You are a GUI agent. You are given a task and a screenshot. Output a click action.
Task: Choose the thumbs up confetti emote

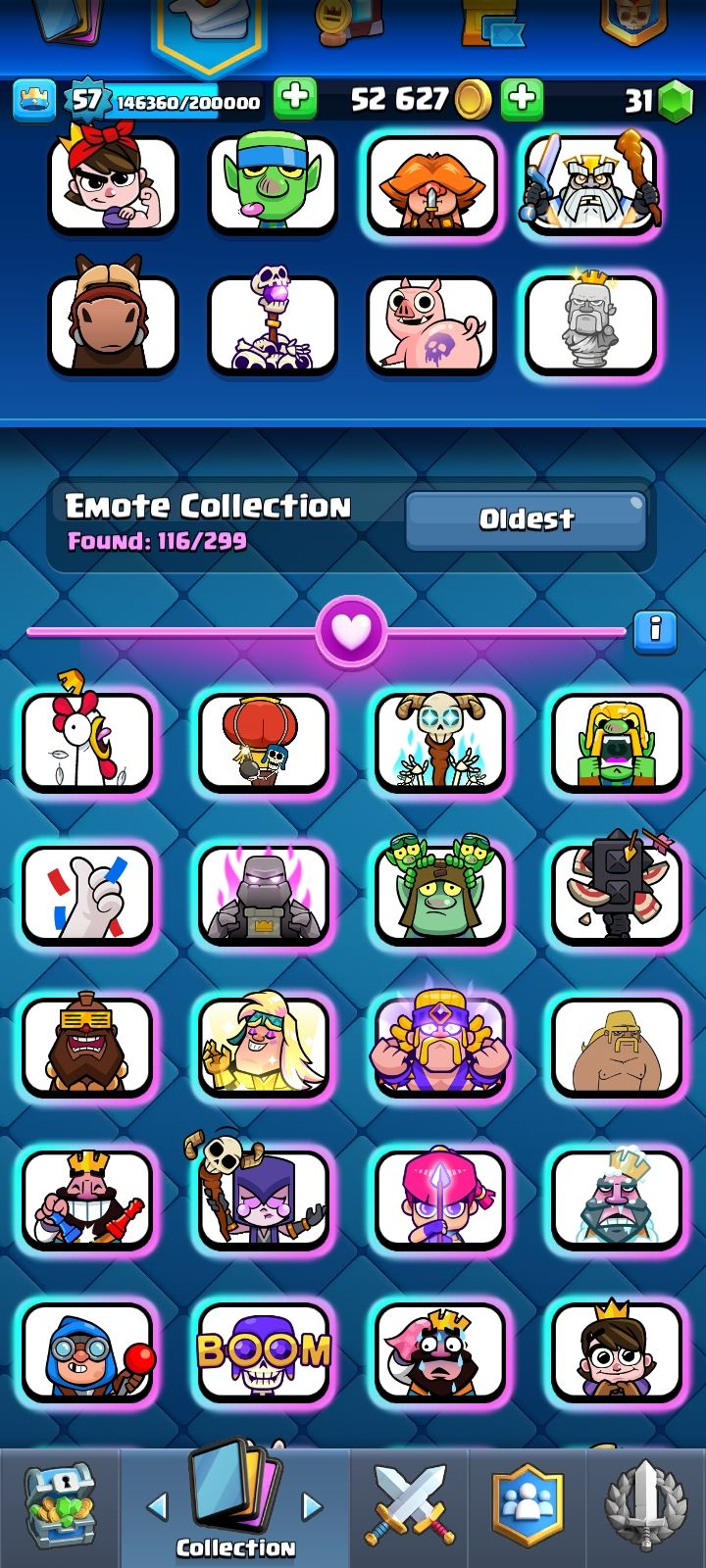pos(87,896)
